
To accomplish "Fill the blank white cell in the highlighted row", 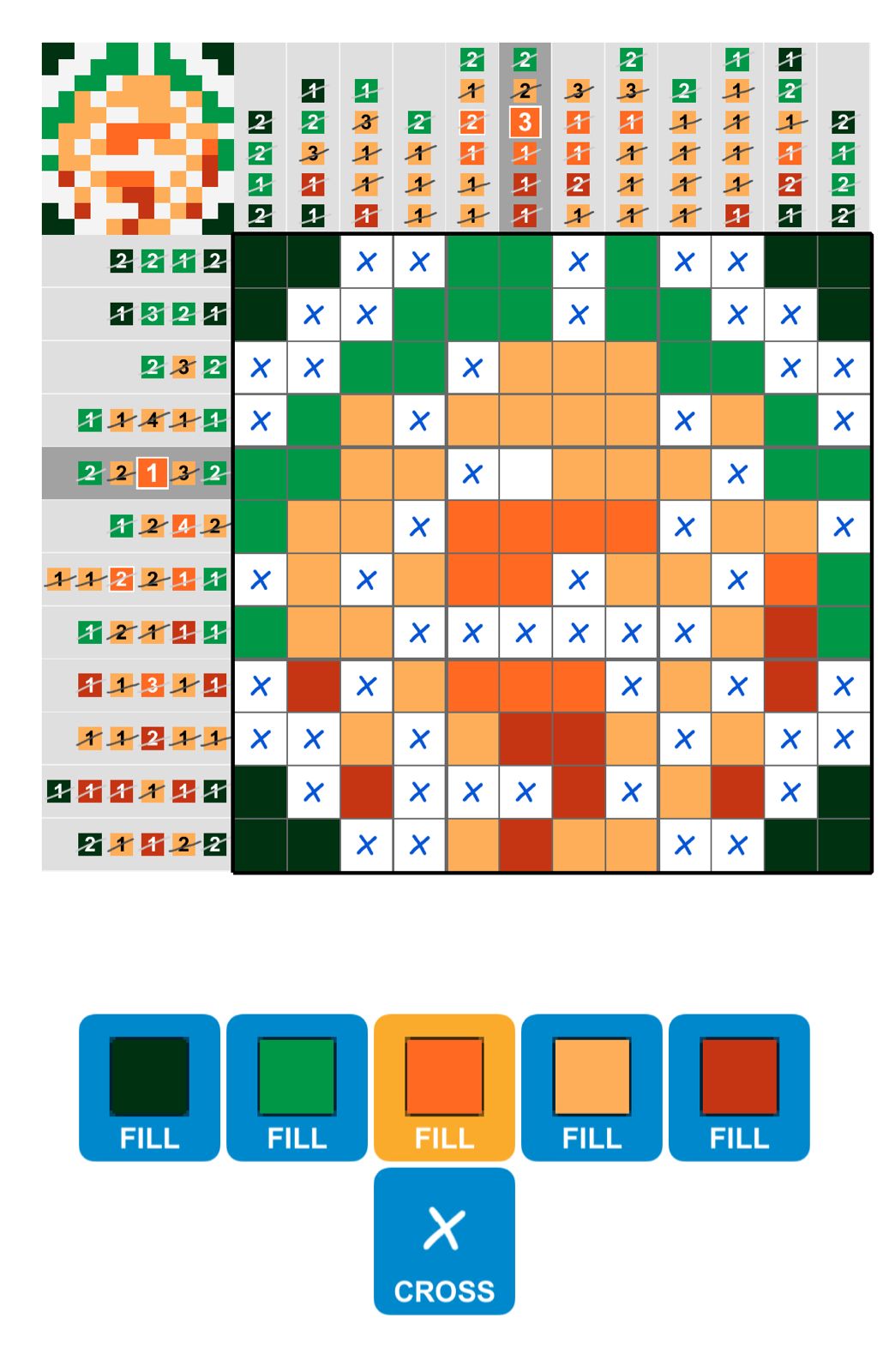I will [526, 472].
